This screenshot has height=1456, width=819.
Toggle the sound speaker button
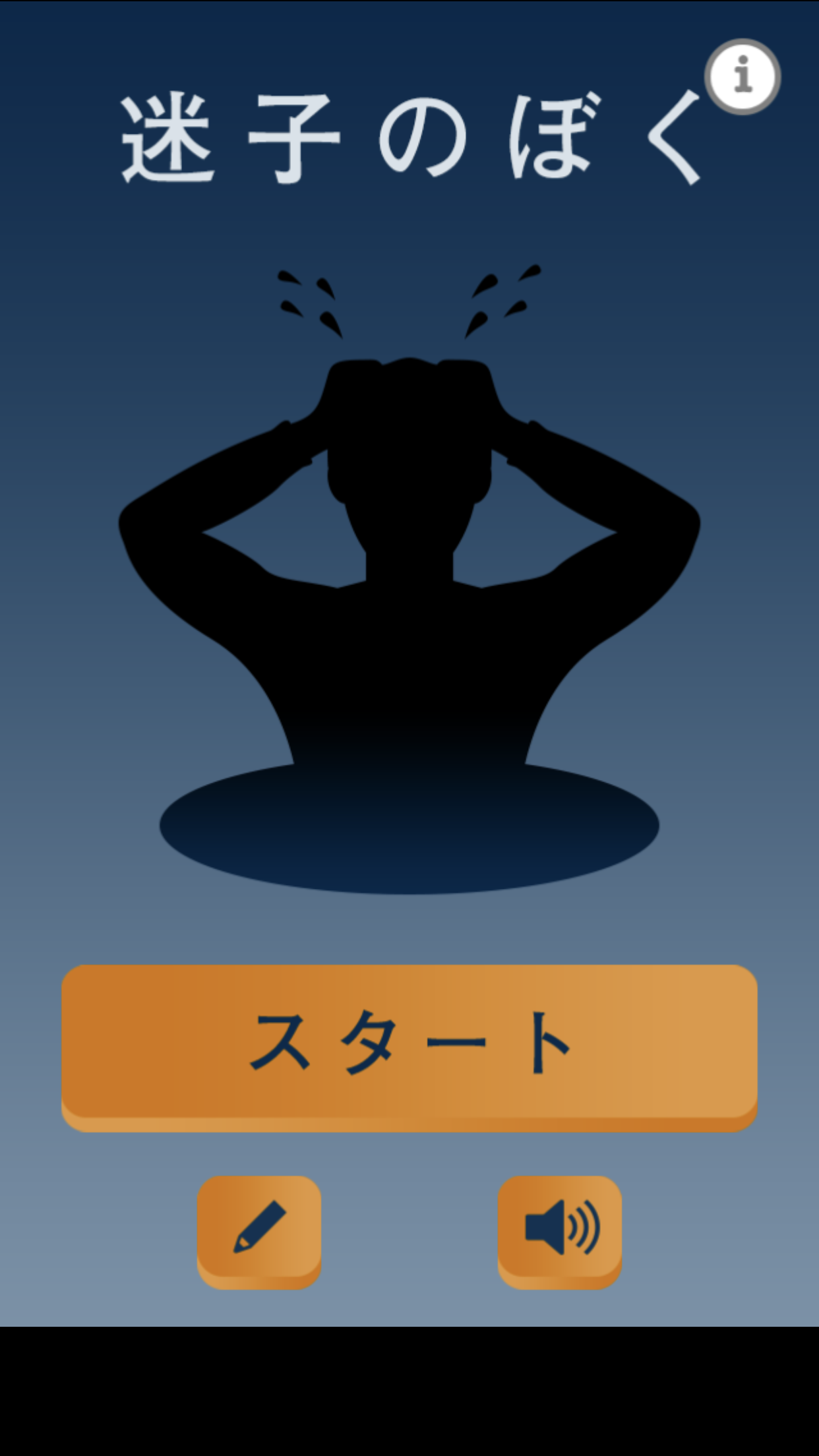[x=559, y=1229]
